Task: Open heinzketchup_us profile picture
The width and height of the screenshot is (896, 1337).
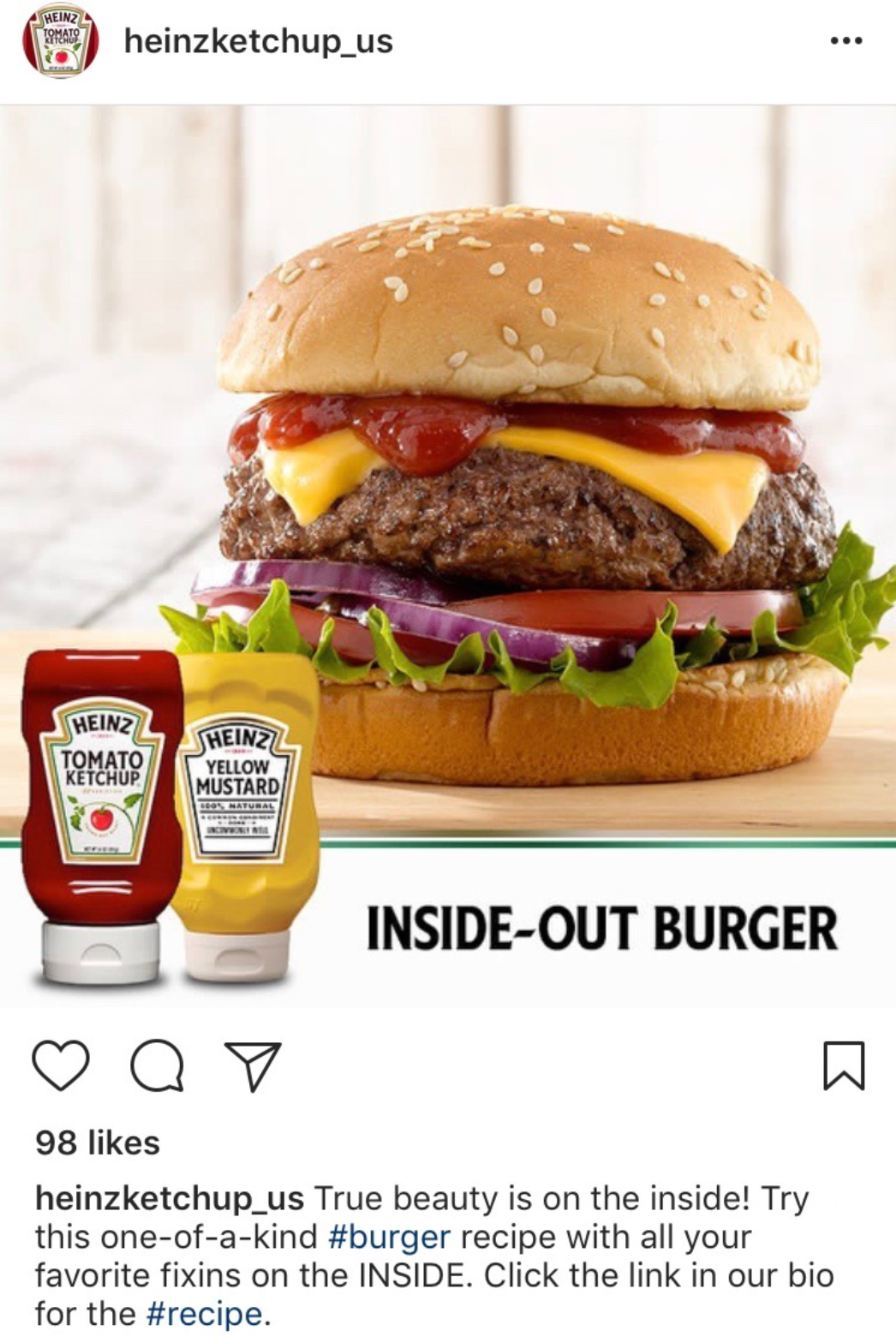Action: pyautogui.click(x=60, y=41)
